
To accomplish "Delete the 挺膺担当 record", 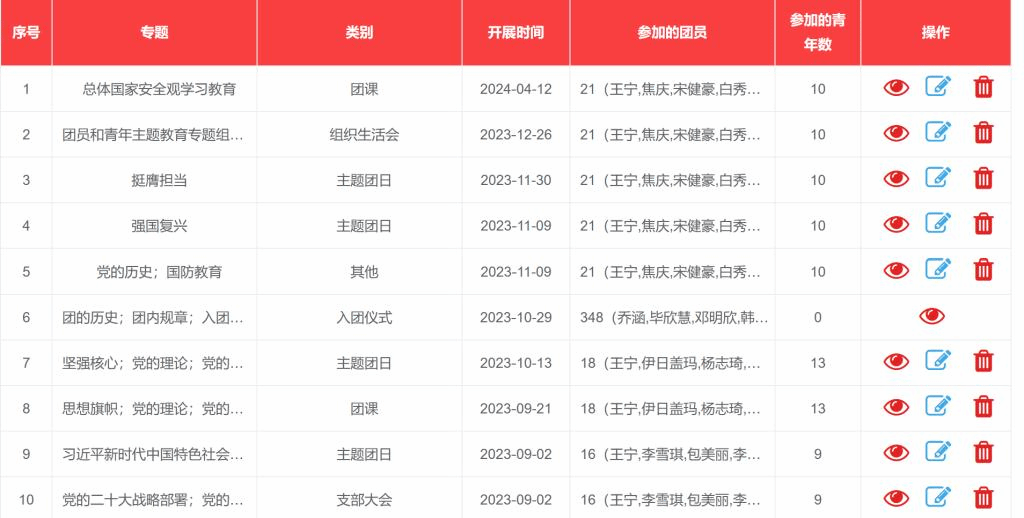I will [x=984, y=179].
